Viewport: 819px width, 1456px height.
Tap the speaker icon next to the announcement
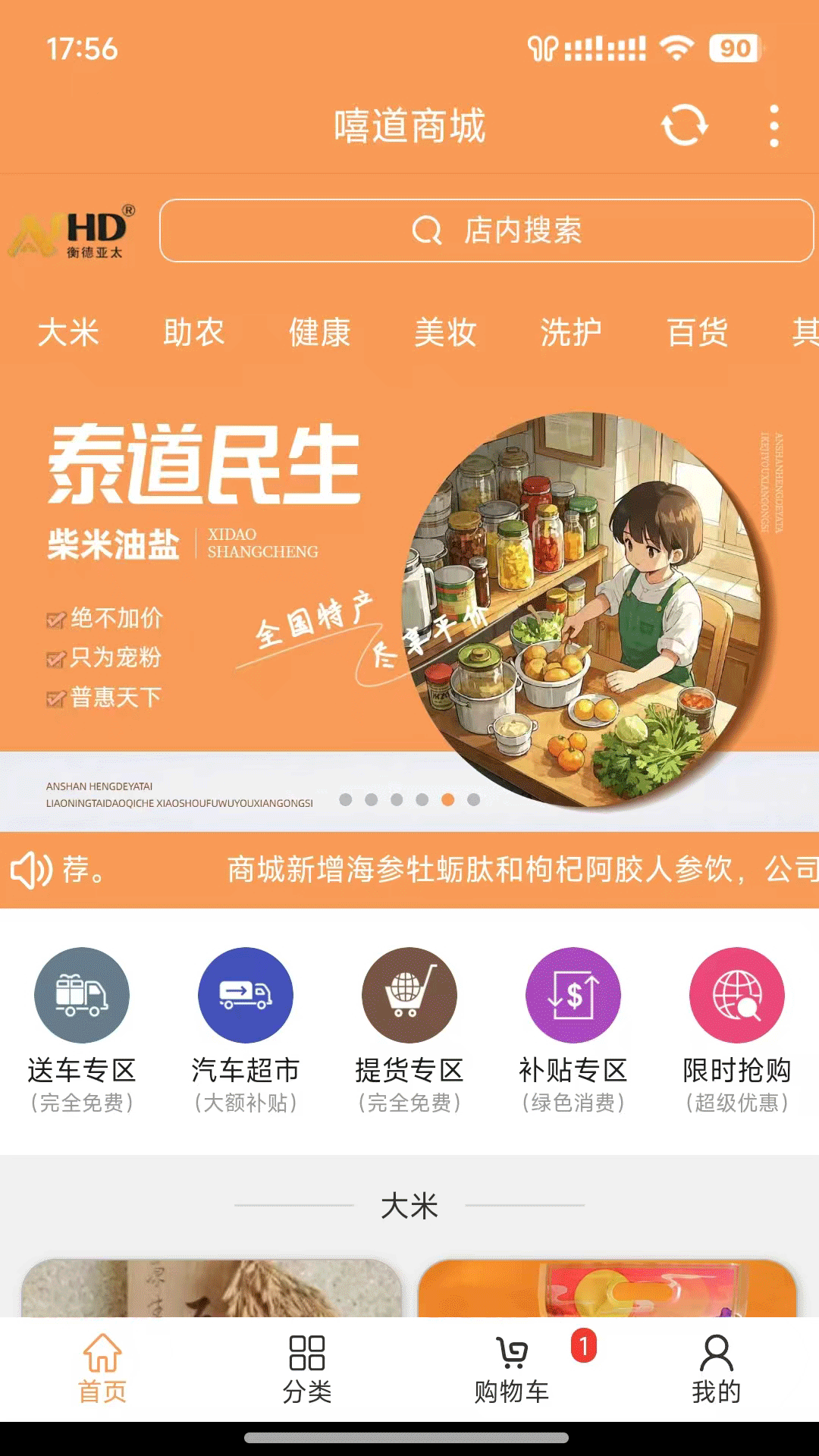pos(31,872)
